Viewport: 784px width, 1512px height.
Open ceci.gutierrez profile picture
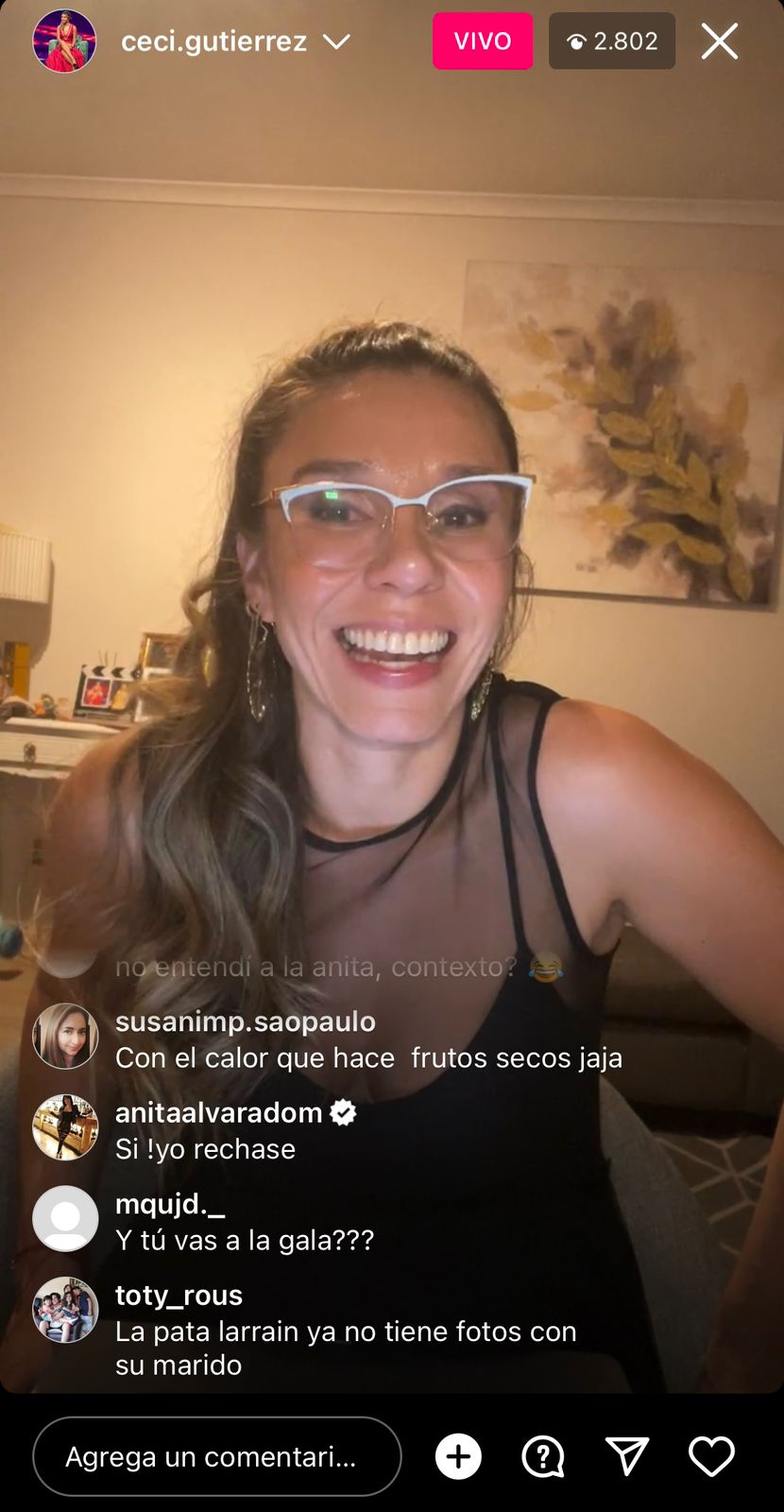(x=64, y=41)
